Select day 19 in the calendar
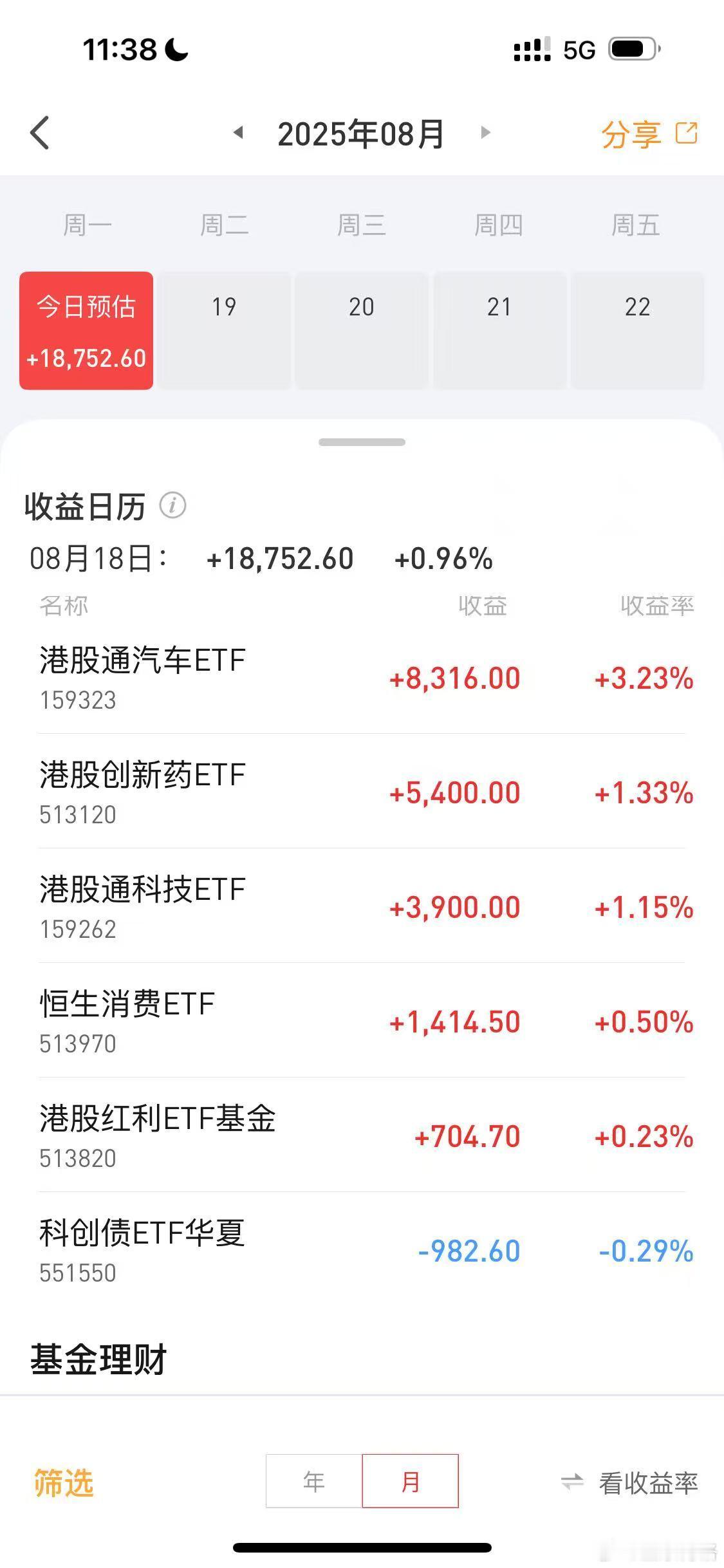The height and width of the screenshot is (1568, 724). 224,330
